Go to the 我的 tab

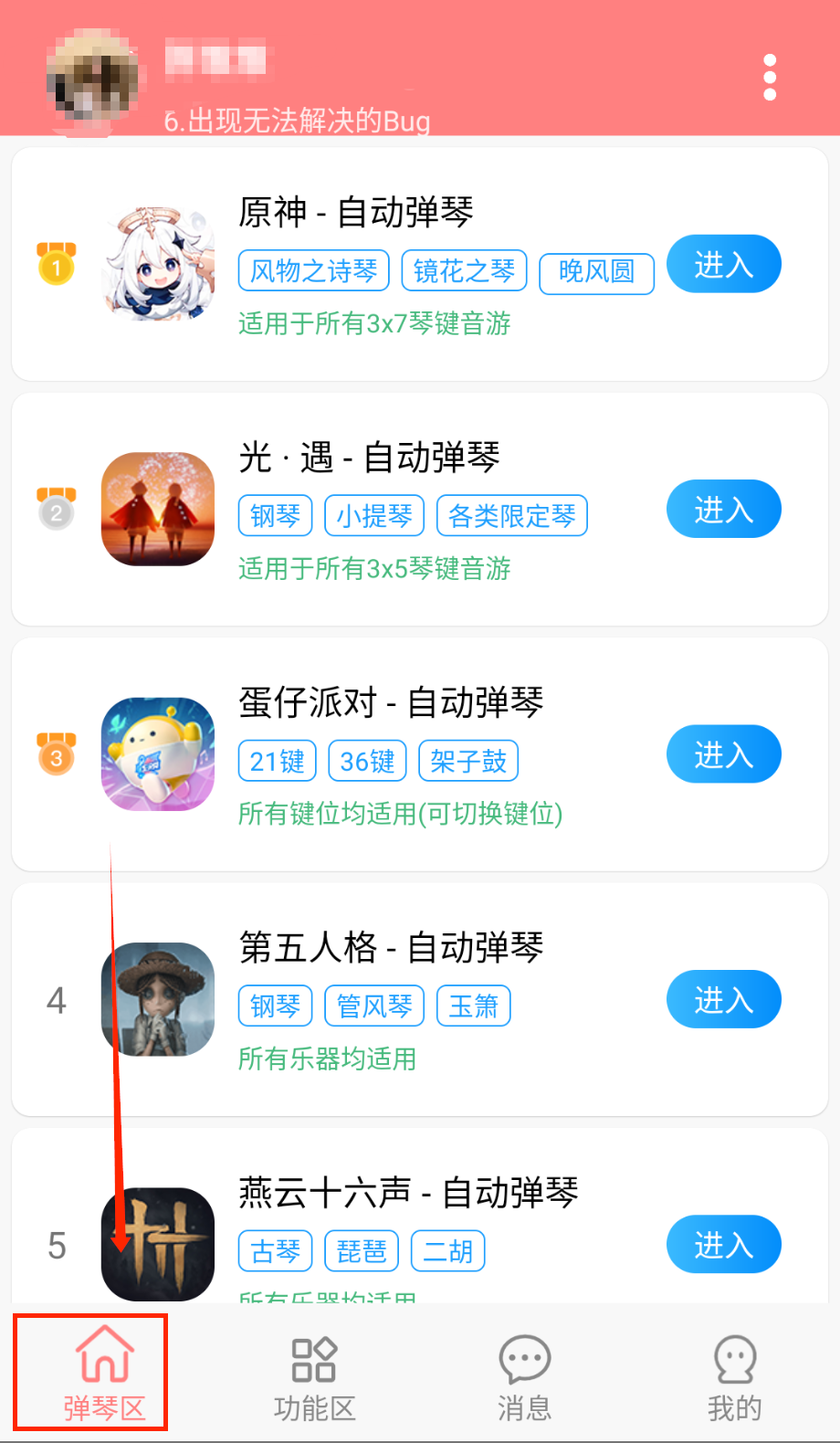(x=734, y=1375)
